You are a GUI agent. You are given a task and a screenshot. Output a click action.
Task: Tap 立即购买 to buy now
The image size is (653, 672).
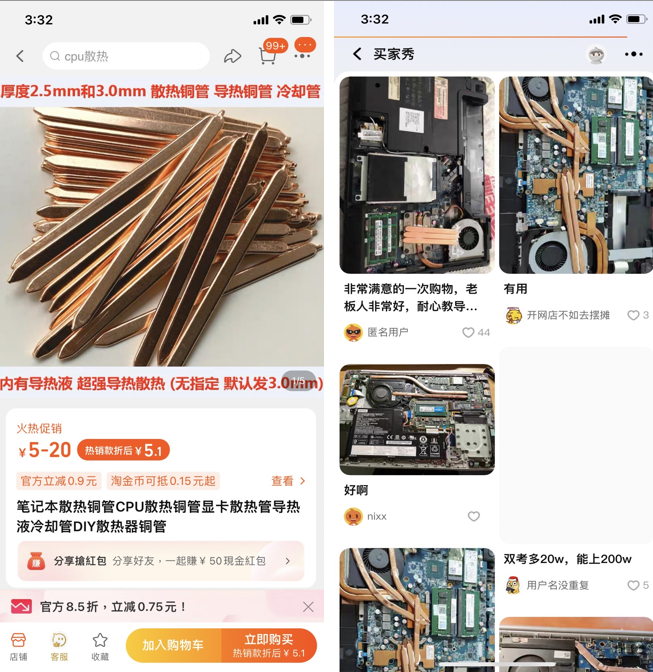tap(269, 645)
